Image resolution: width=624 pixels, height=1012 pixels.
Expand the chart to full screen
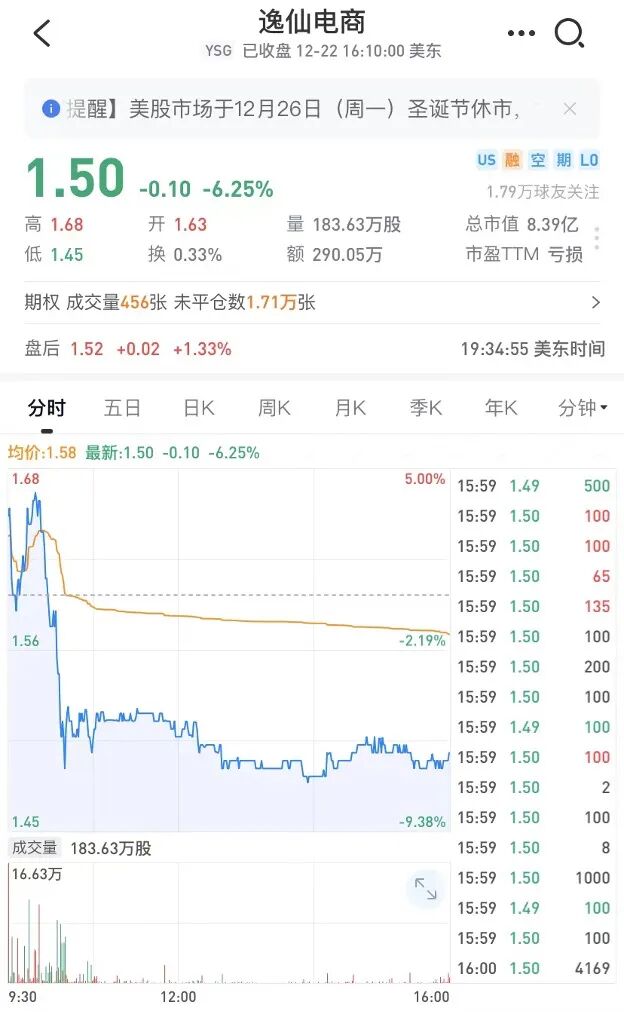(426, 889)
